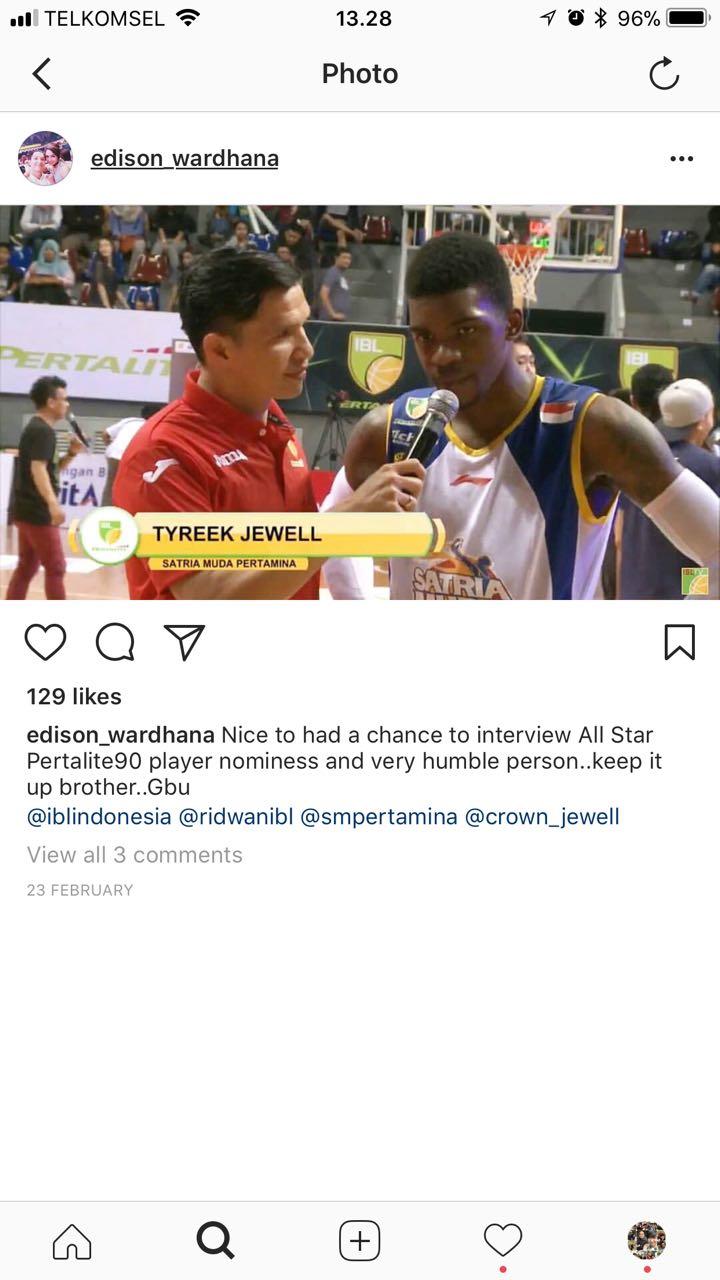
Task: Go back from the Photo screen
Action: (x=41, y=74)
